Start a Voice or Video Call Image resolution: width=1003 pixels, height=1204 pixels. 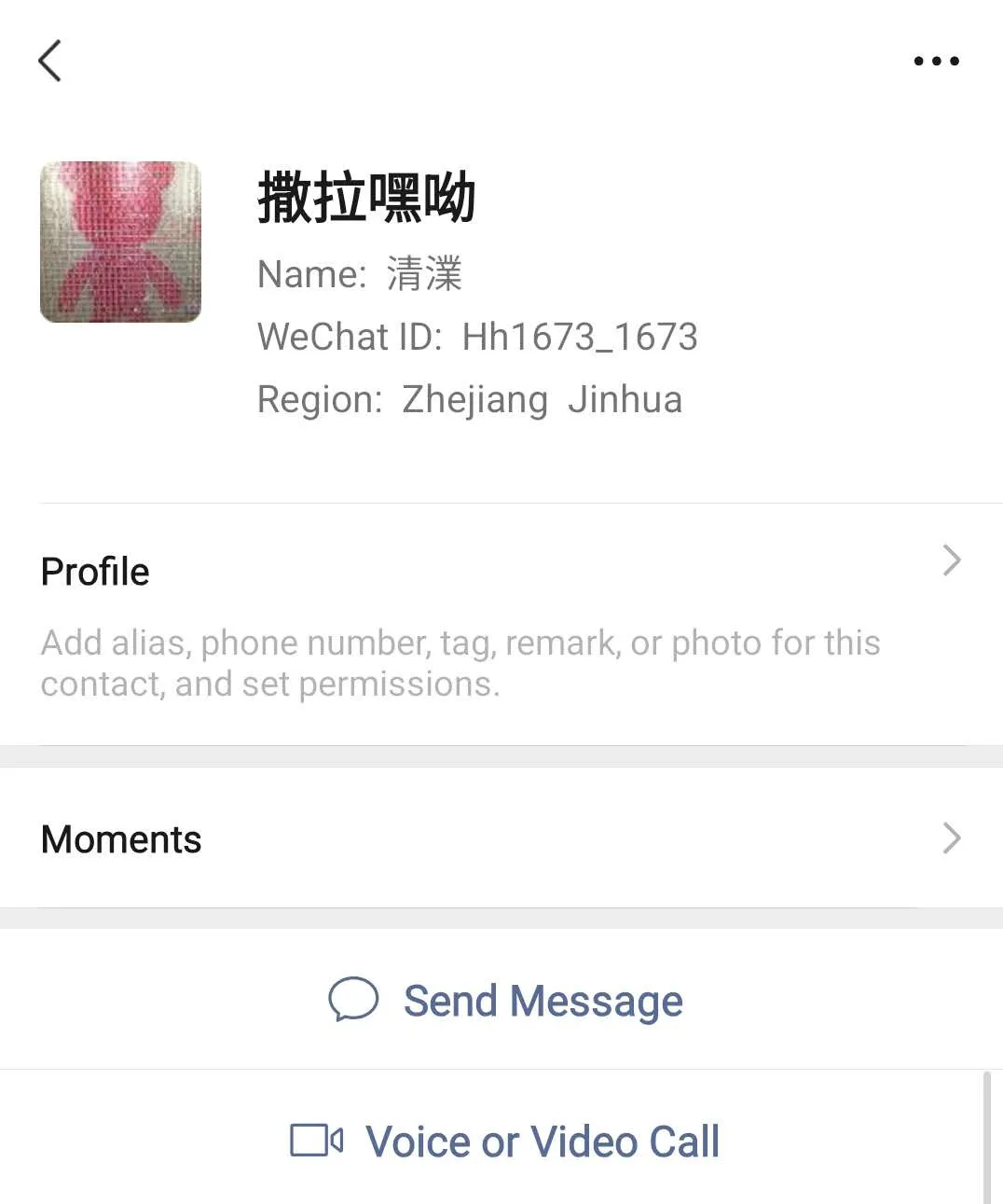(542, 1140)
